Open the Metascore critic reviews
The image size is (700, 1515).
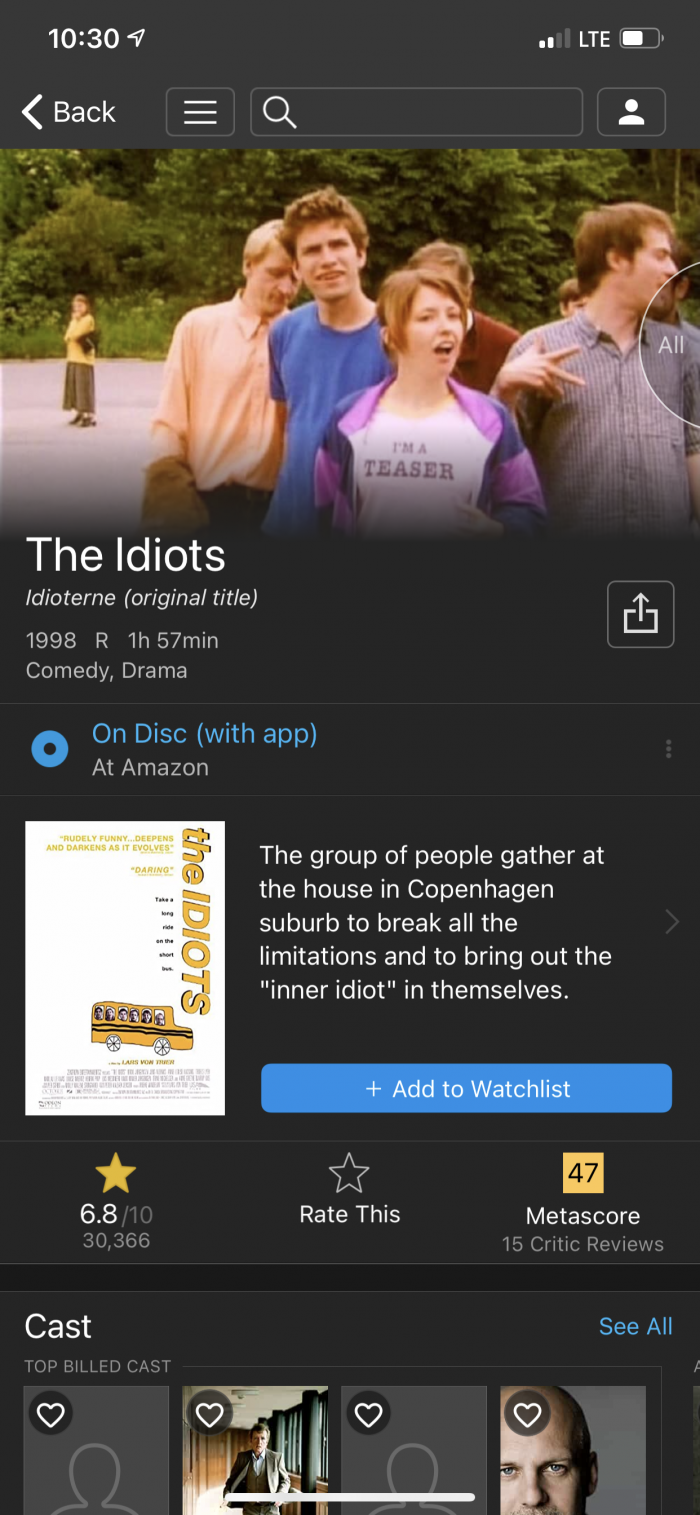582,1202
